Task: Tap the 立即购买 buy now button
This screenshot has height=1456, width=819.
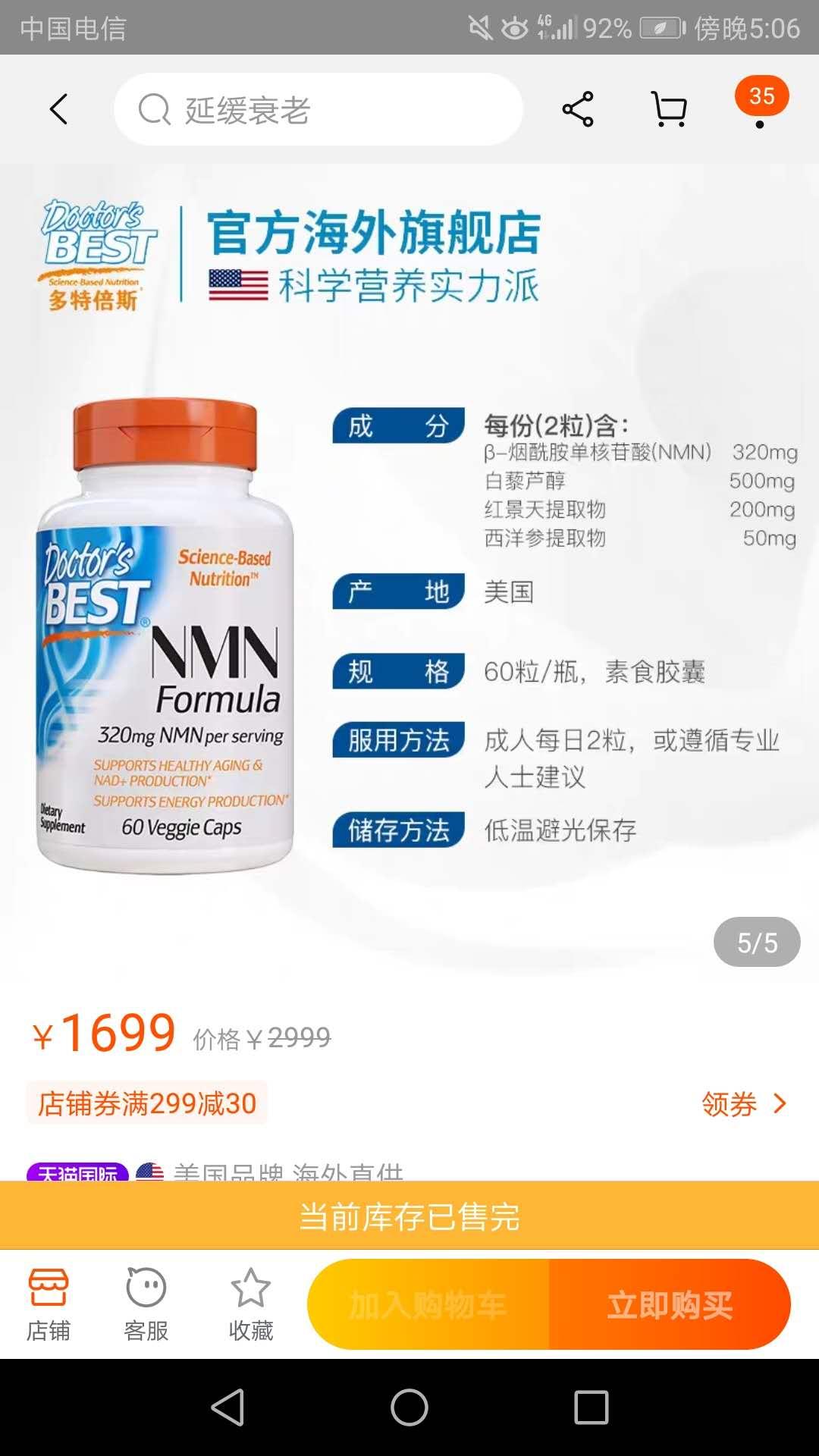Action: (670, 1304)
